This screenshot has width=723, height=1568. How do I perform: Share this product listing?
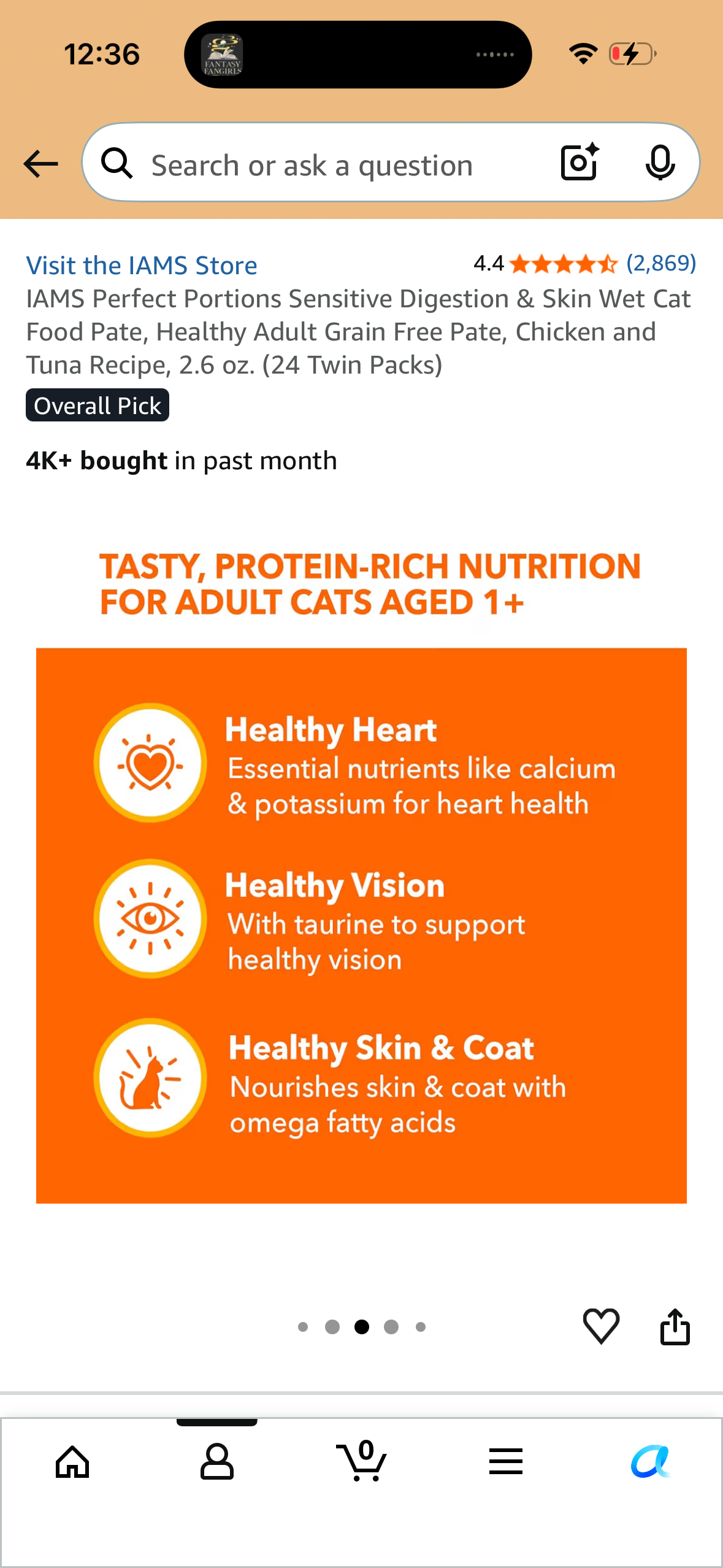click(x=675, y=1326)
